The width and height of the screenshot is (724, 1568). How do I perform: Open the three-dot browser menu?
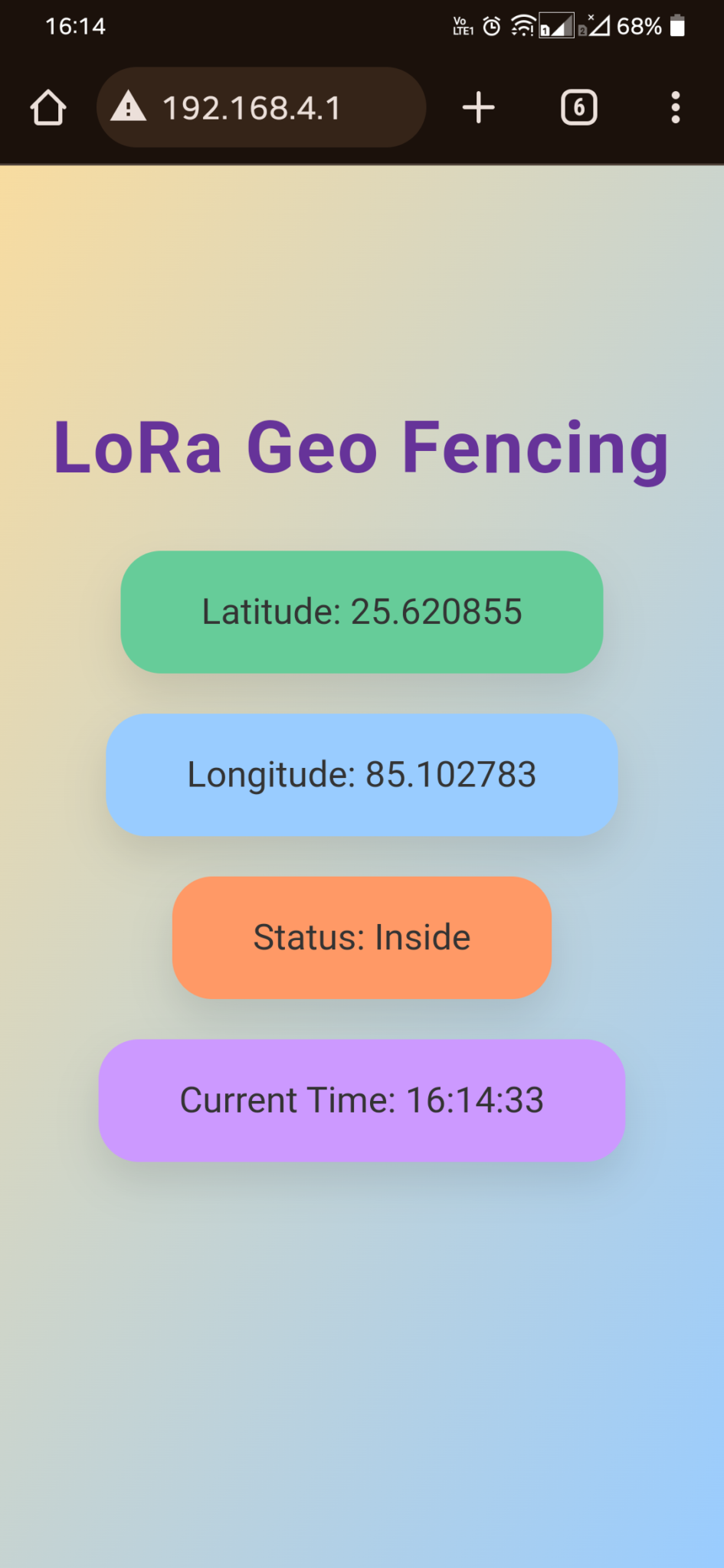675,107
